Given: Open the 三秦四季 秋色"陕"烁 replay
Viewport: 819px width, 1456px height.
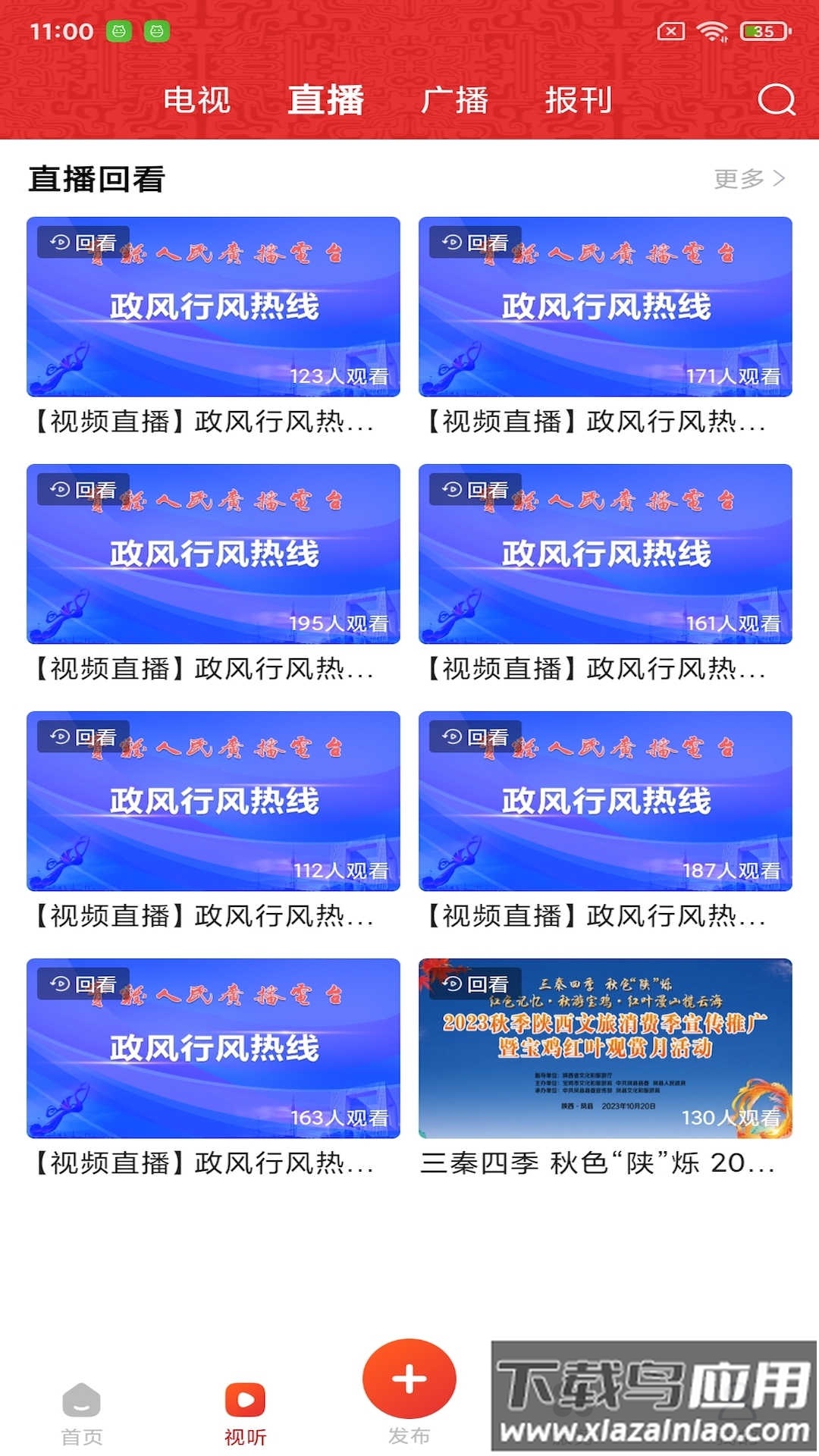Looking at the screenshot, I should click(x=605, y=1049).
